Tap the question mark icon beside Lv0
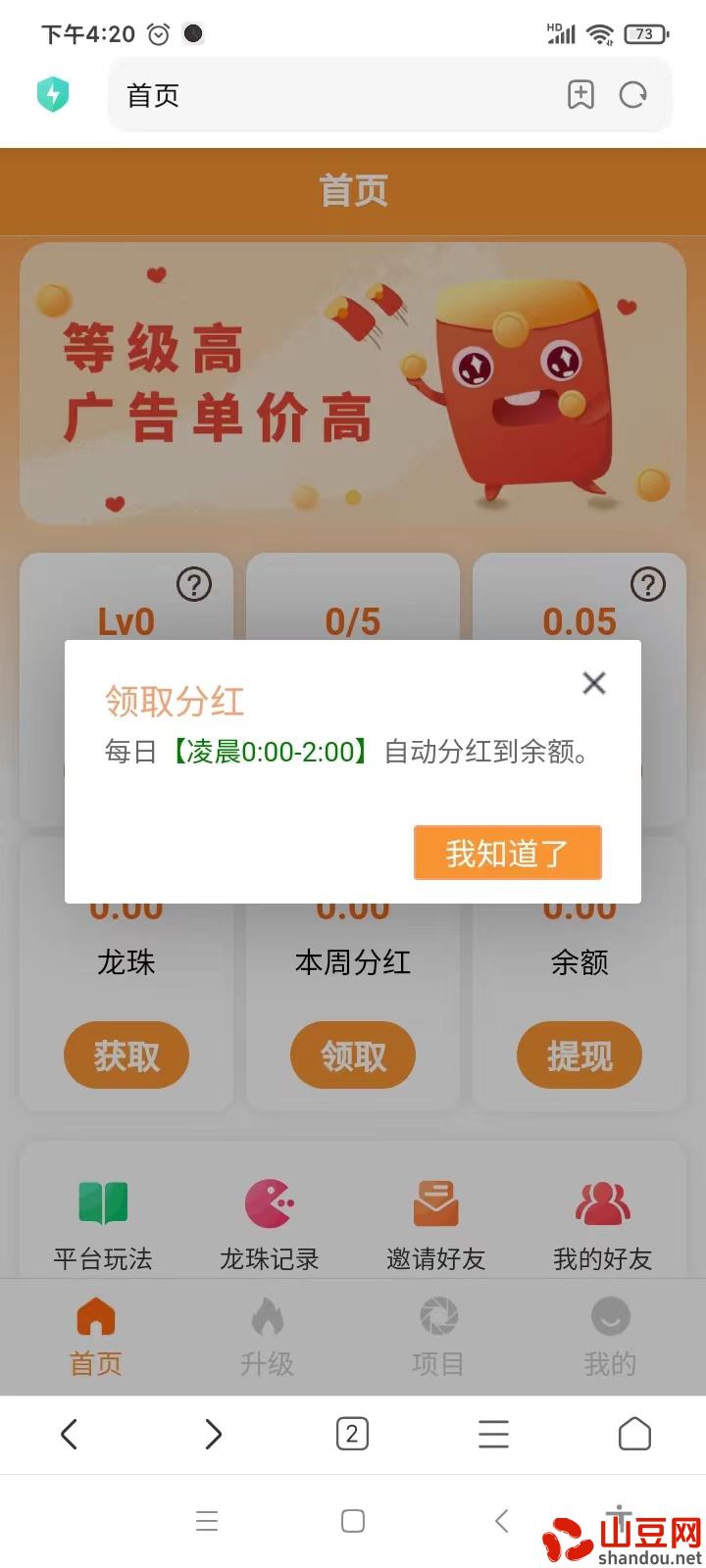The image size is (706, 1568). coord(194,584)
